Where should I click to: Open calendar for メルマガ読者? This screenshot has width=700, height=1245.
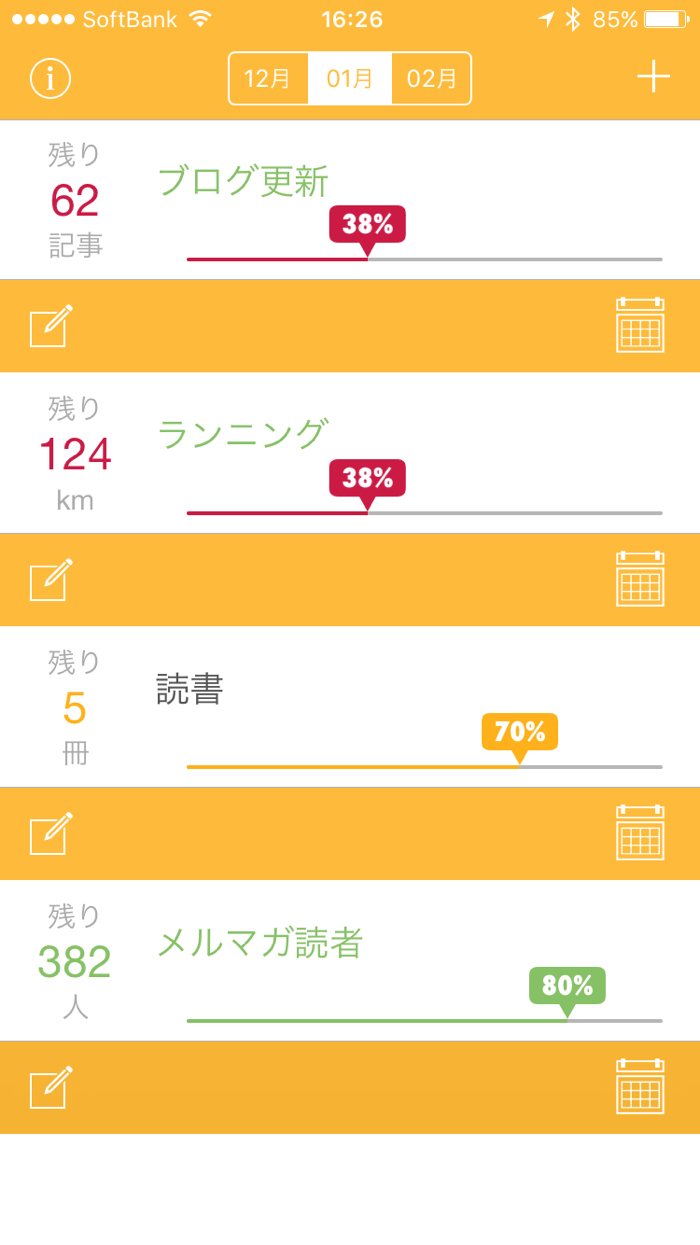[640, 1086]
